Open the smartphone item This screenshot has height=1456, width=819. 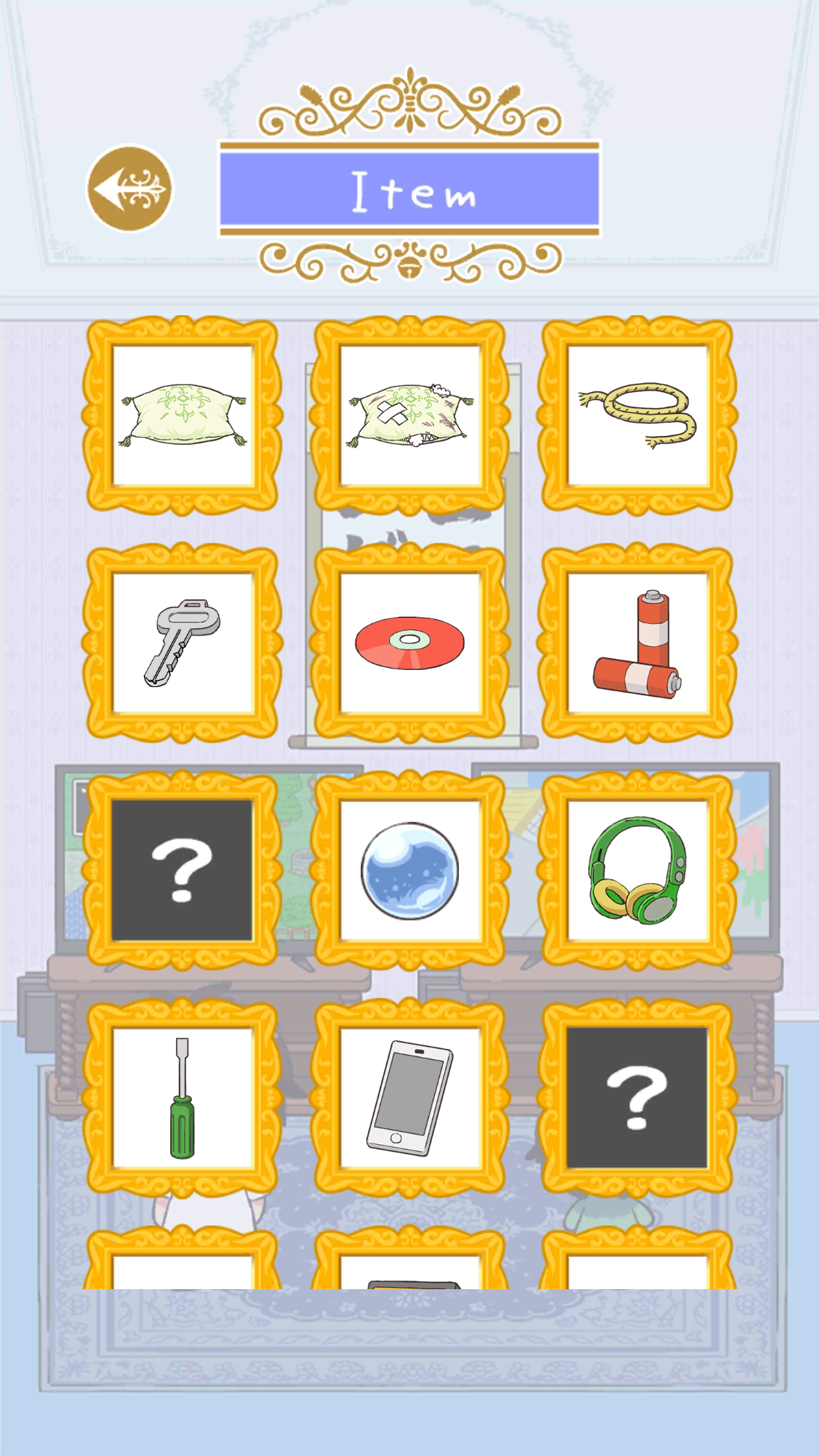click(409, 1096)
